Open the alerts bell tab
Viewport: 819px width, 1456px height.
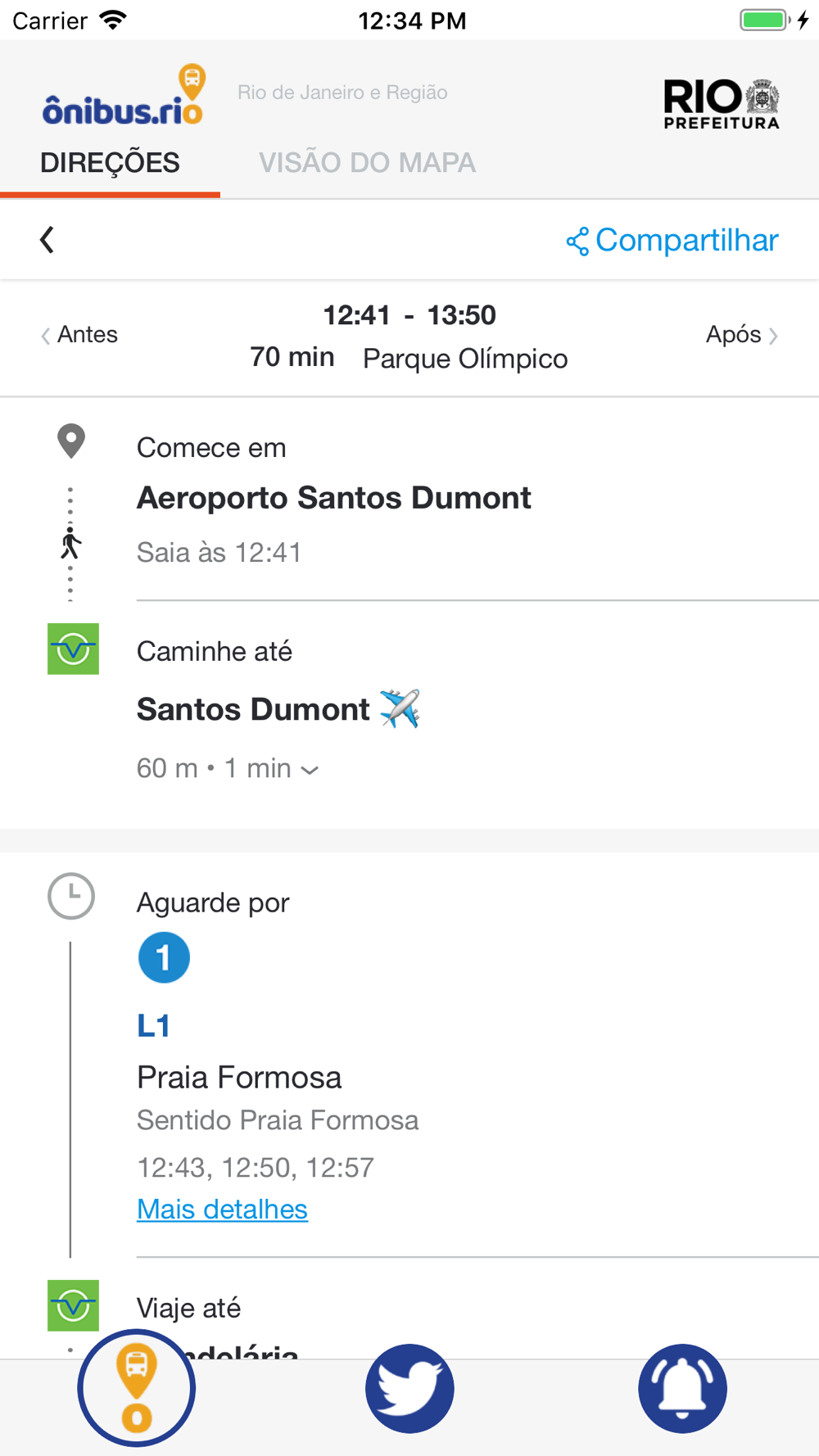point(682,1388)
